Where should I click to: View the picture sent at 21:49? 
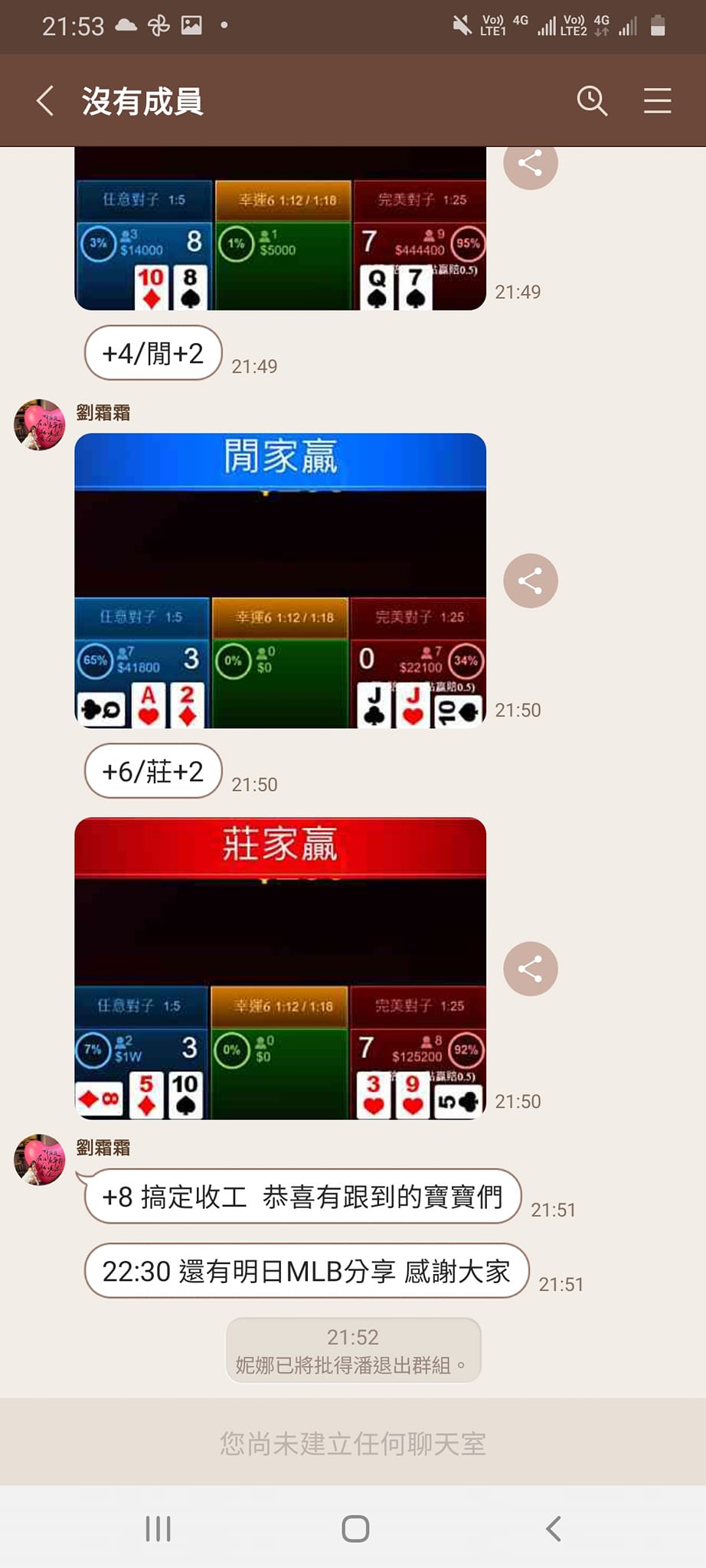[280, 230]
